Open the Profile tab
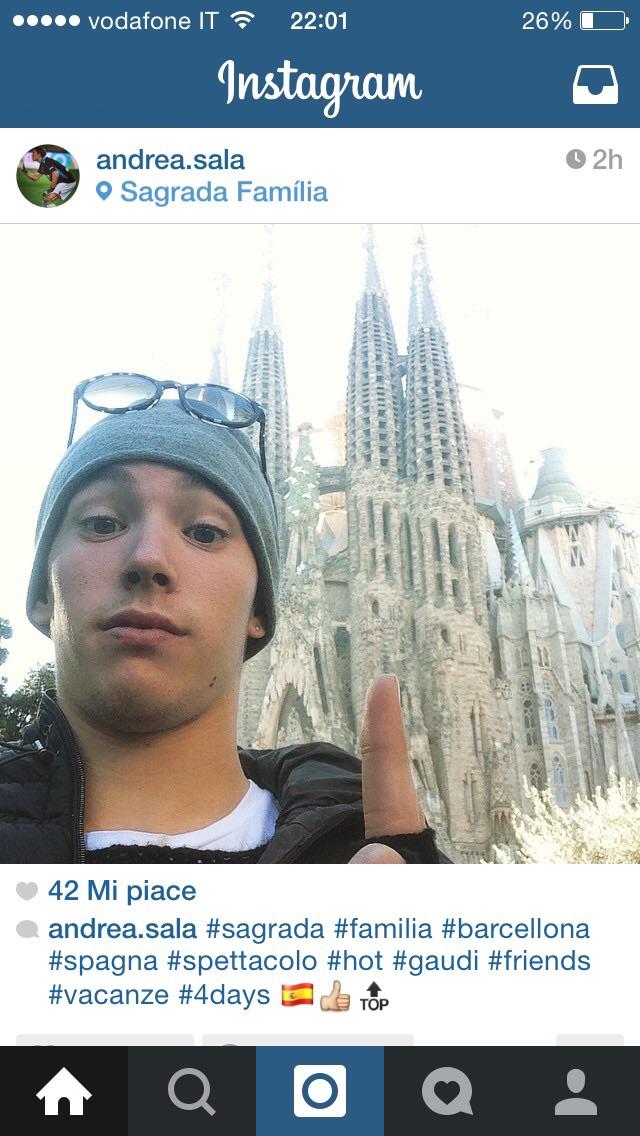This screenshot has width=640, height=1136. point(576,1091)
